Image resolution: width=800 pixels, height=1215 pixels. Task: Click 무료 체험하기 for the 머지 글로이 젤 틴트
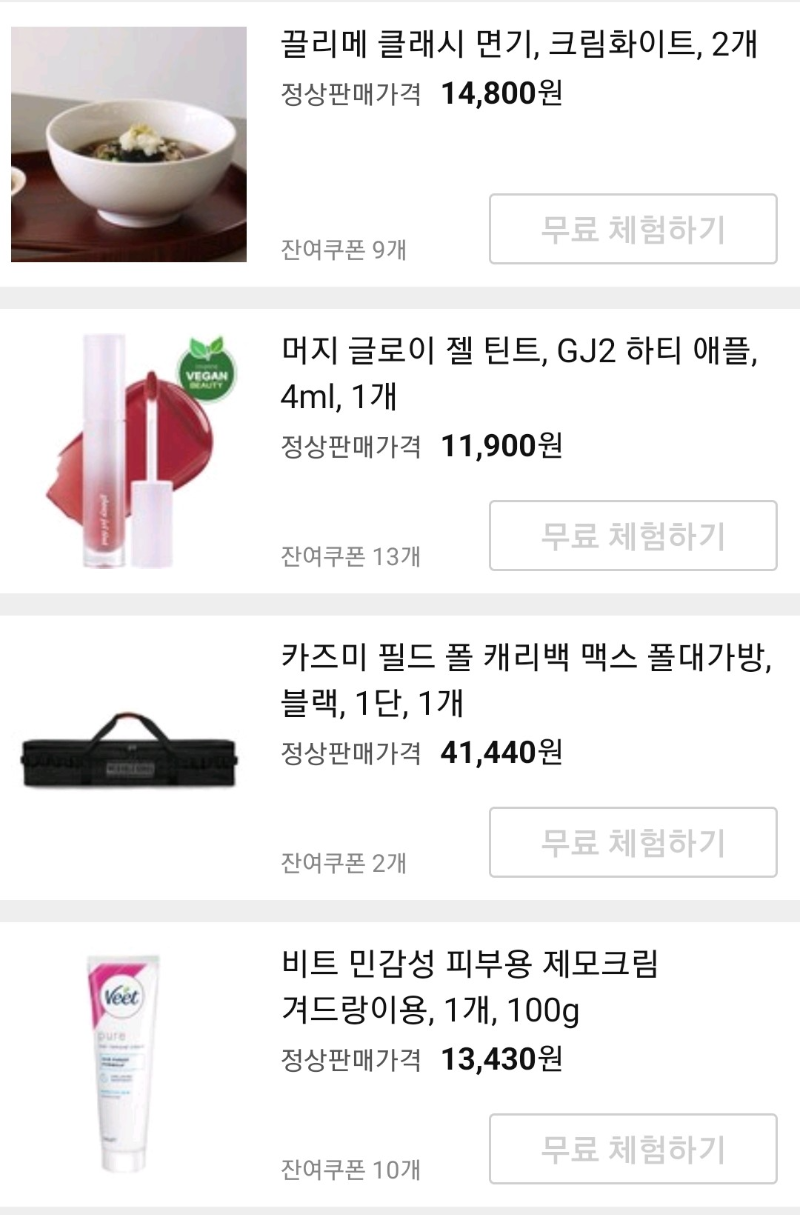click(x=632, y=535)
